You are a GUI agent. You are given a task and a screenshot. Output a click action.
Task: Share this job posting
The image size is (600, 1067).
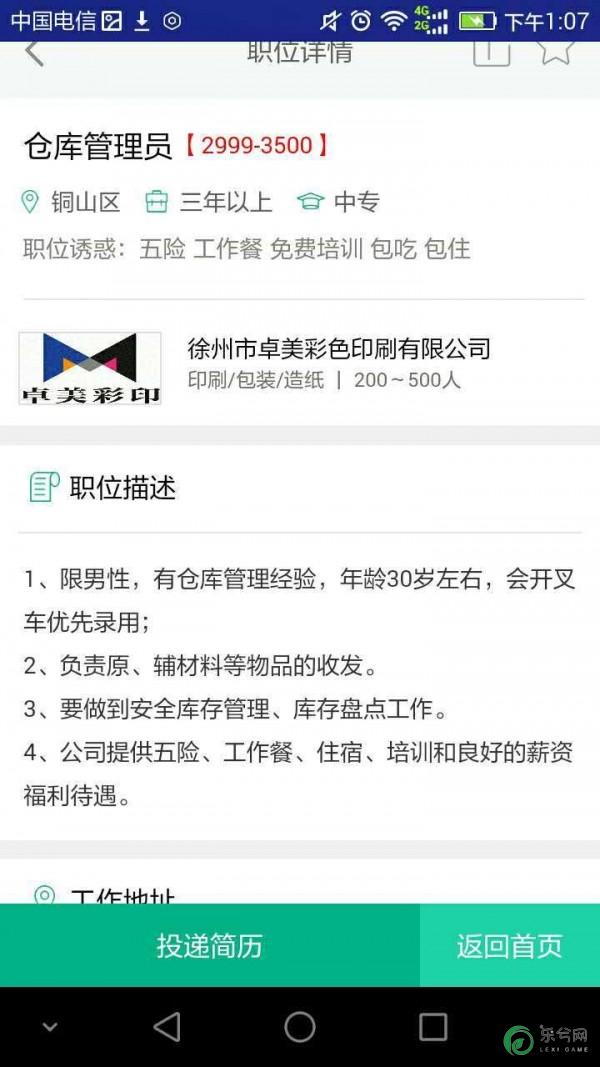pos(491,52)
